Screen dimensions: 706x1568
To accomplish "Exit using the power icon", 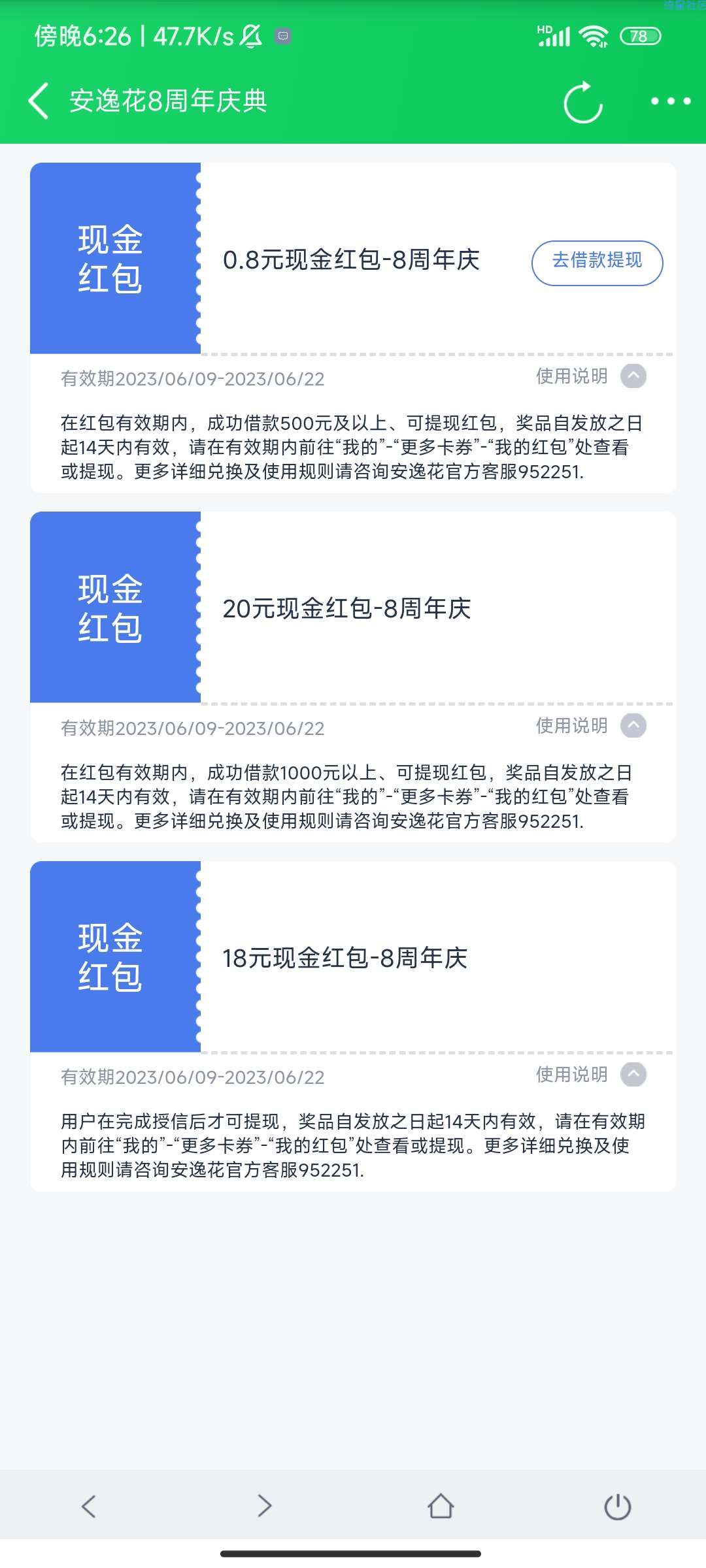I will pos(617,1506).
